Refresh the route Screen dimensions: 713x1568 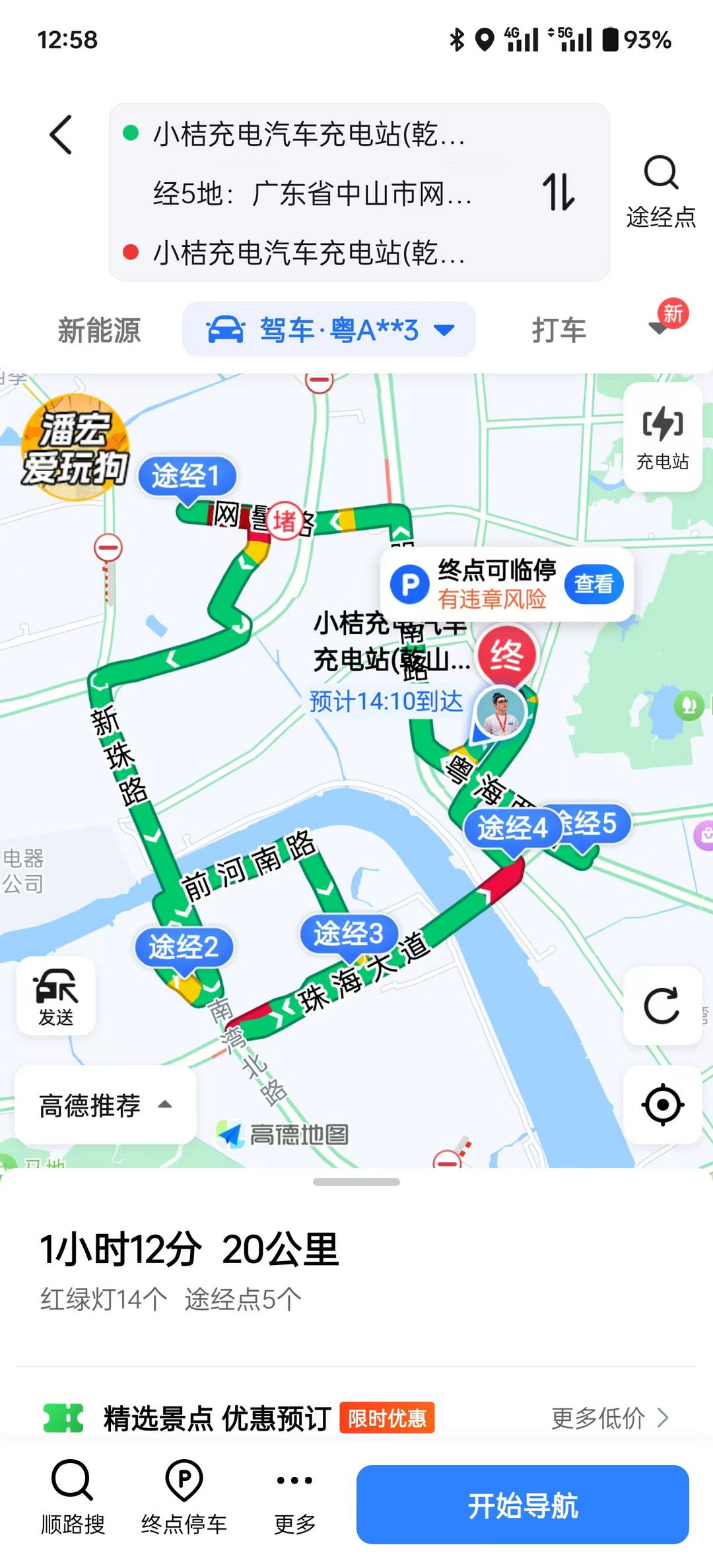click(662, 1005)
